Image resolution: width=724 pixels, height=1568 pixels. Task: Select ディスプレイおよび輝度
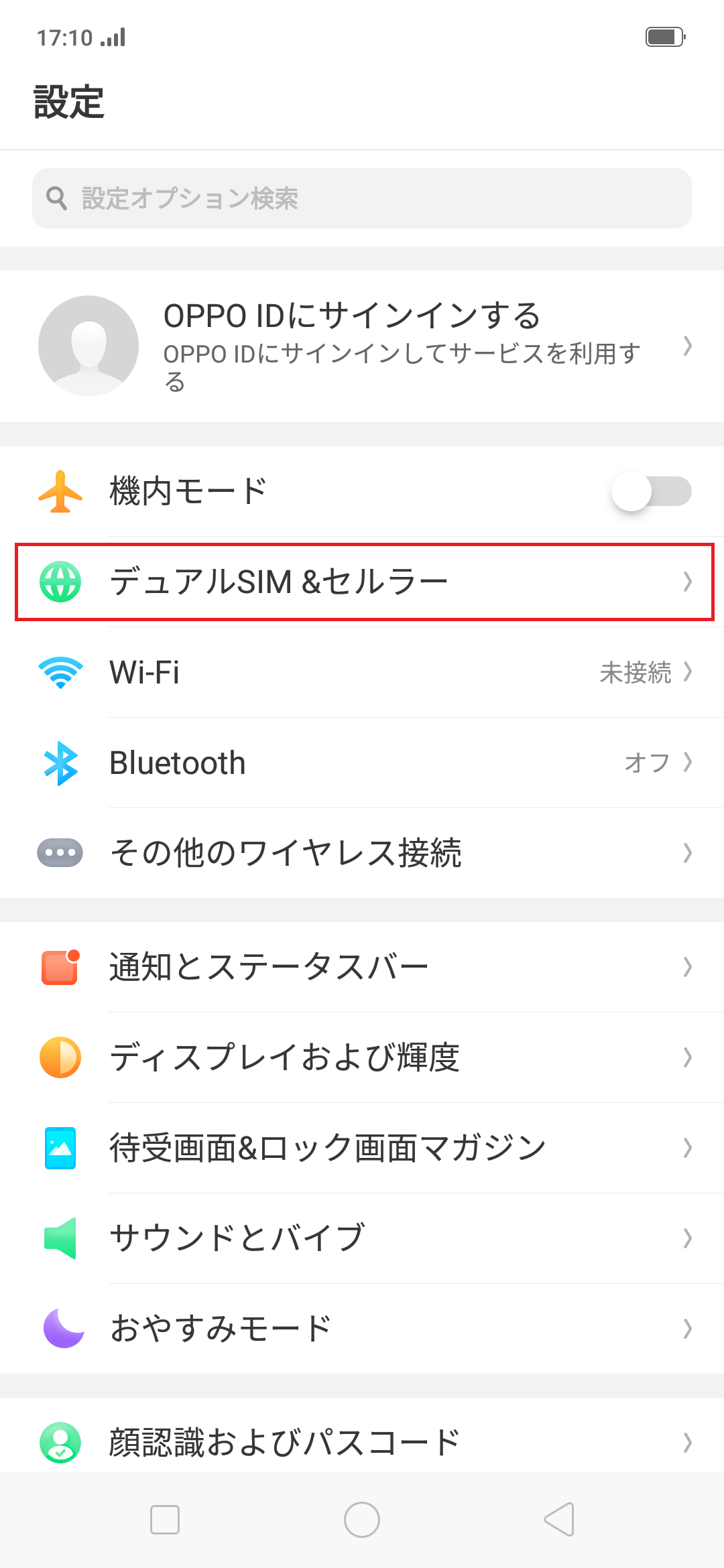[362, 1057]
